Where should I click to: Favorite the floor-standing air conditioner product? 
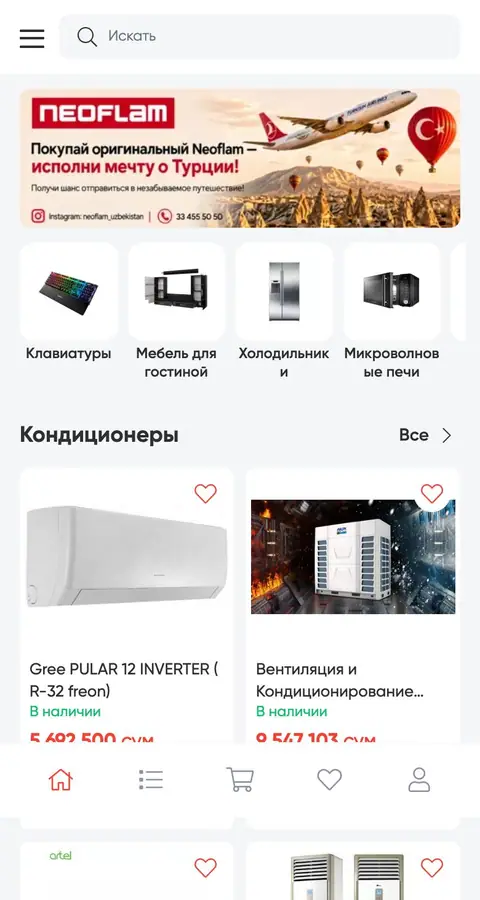432,867
